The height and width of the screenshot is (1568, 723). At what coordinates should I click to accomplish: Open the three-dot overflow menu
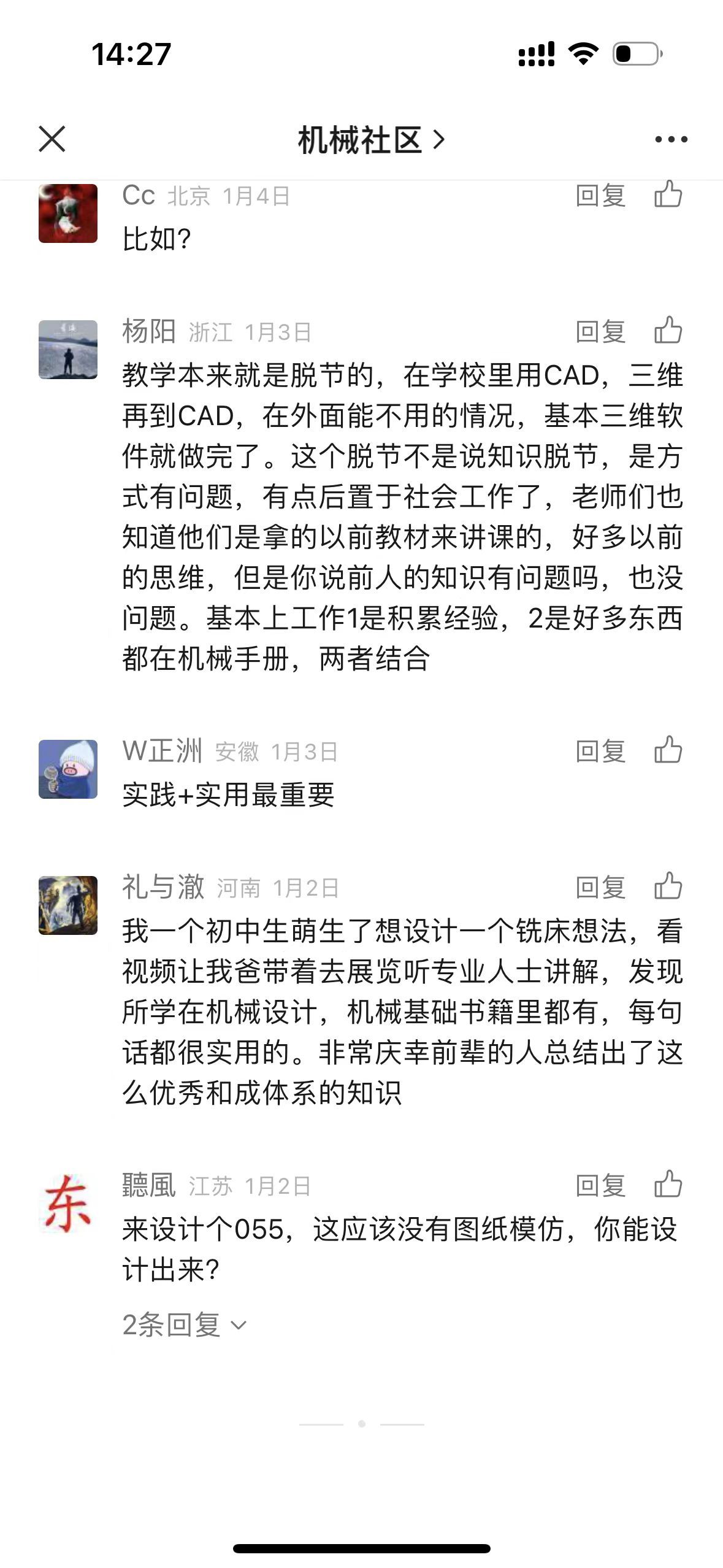coord(671,140)
